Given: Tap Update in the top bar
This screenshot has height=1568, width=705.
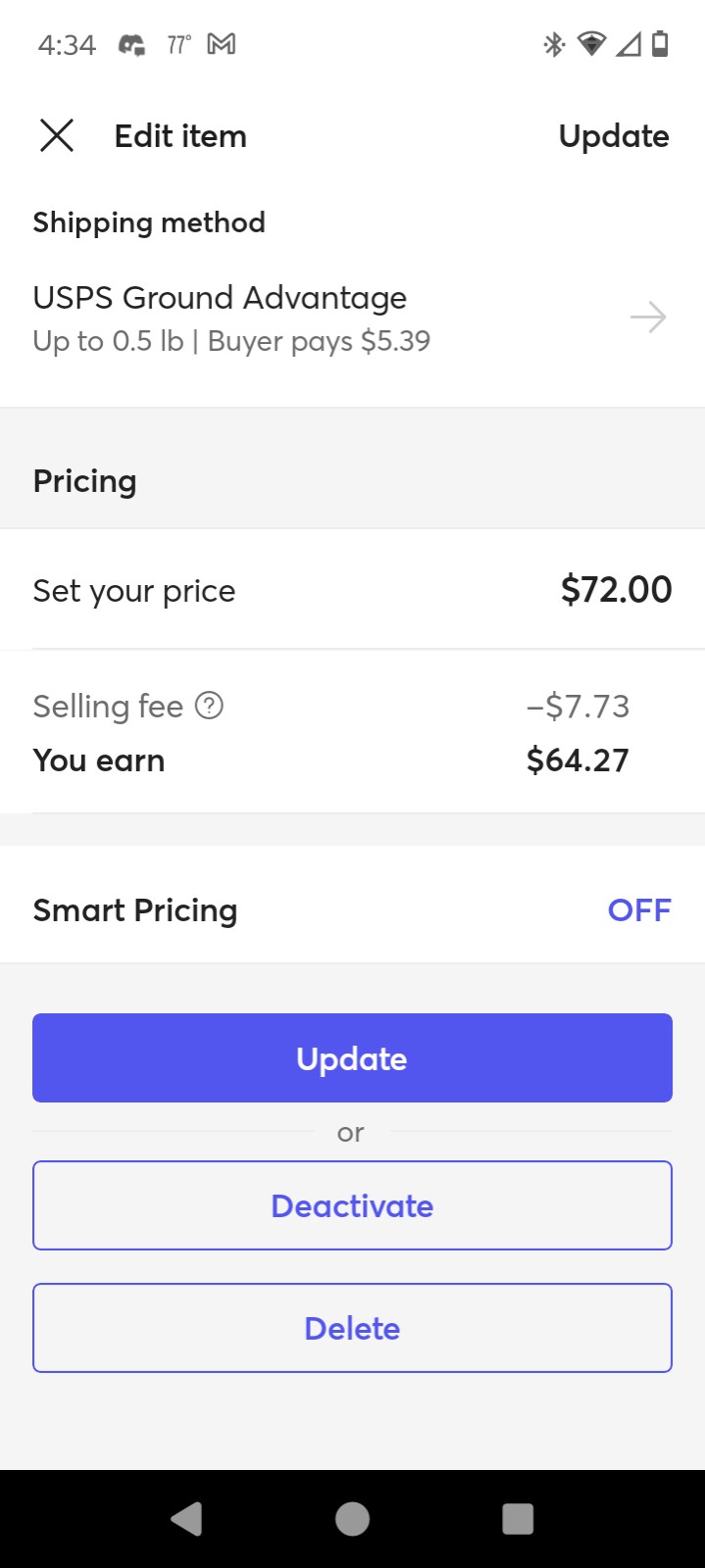Looking at the screenshot, I should tap(614, 135).
